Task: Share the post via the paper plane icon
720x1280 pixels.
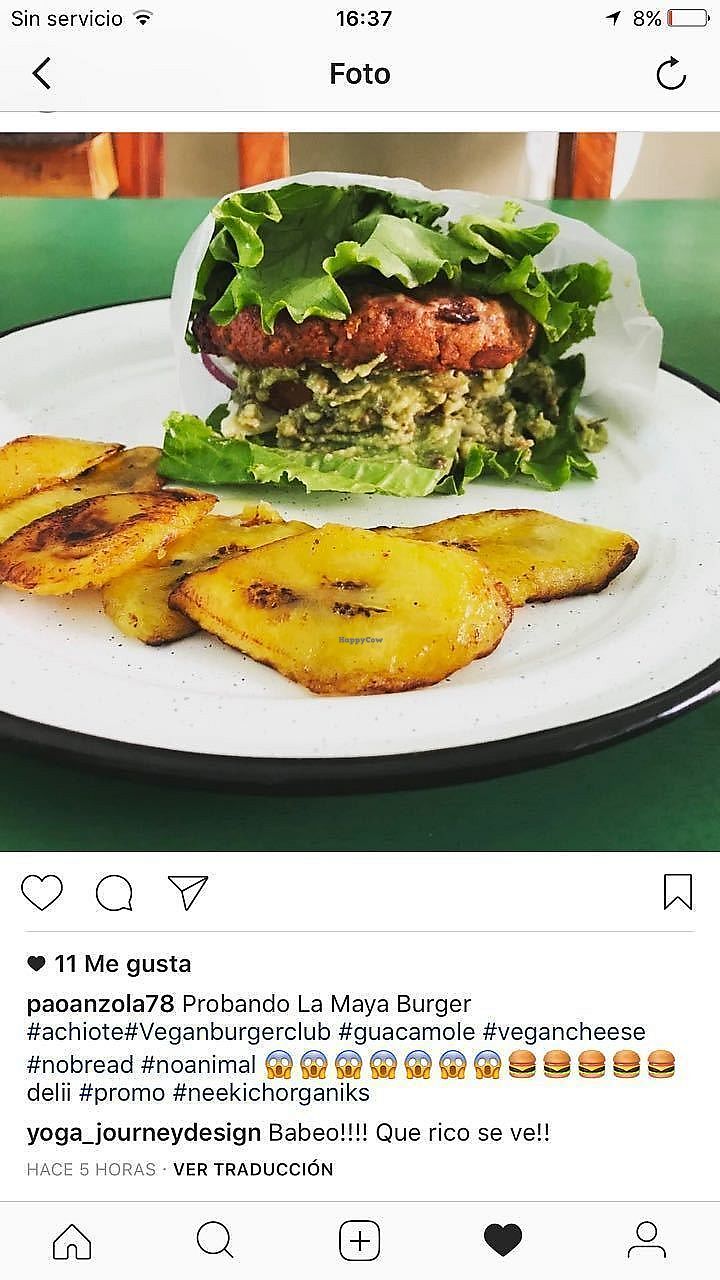Action: click(188, 892)
